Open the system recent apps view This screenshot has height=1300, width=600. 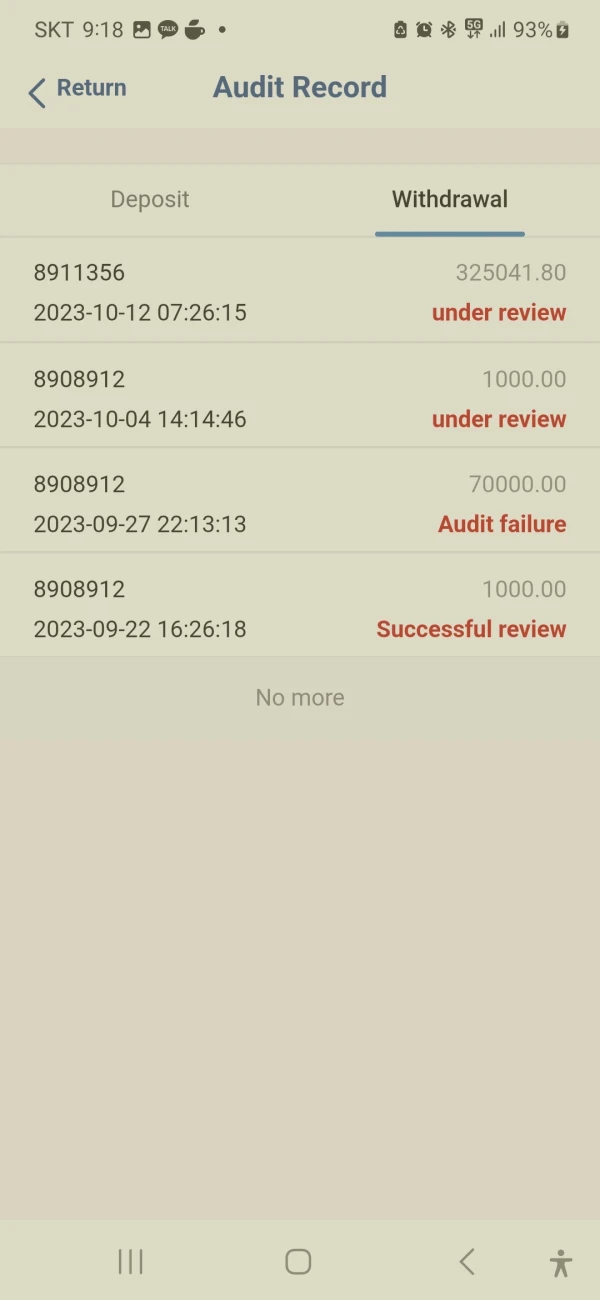tap(130, 1262)
